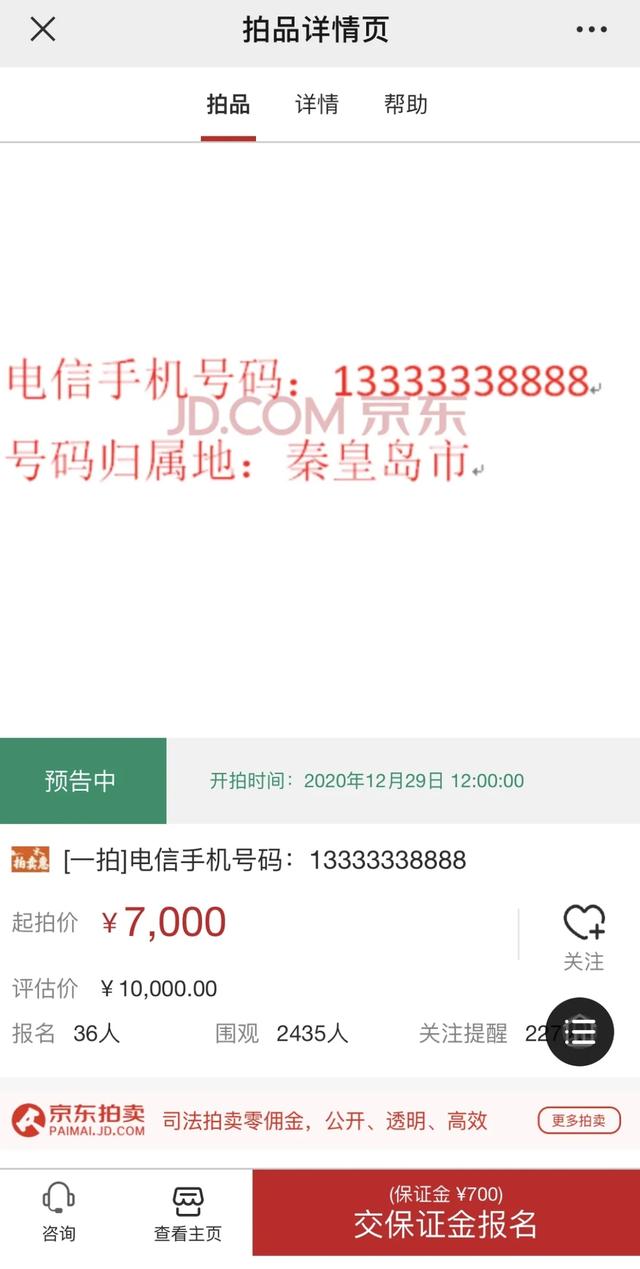The height and width of the screenshot is (1269, 640).
Task: View the phone number auction image
Action: point(320,438)
